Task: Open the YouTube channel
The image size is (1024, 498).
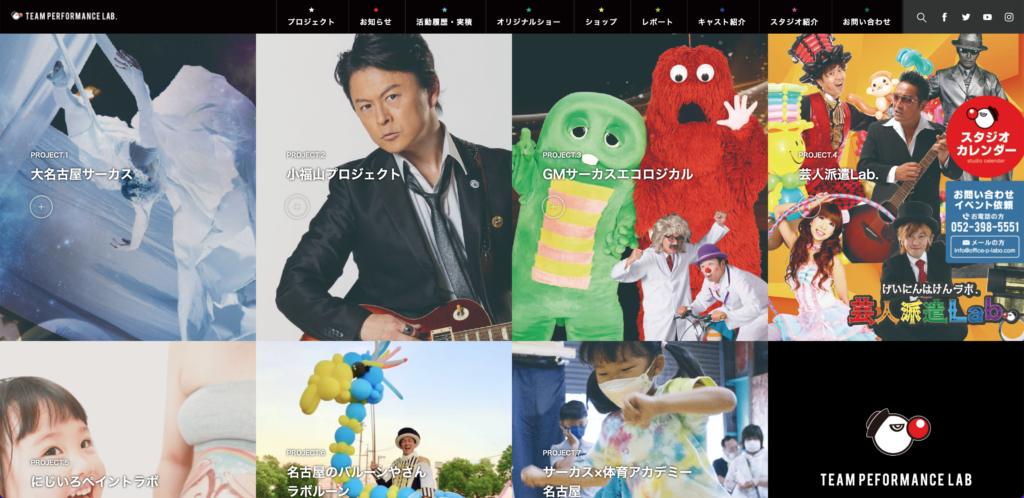Action: (x=987, y=17)
